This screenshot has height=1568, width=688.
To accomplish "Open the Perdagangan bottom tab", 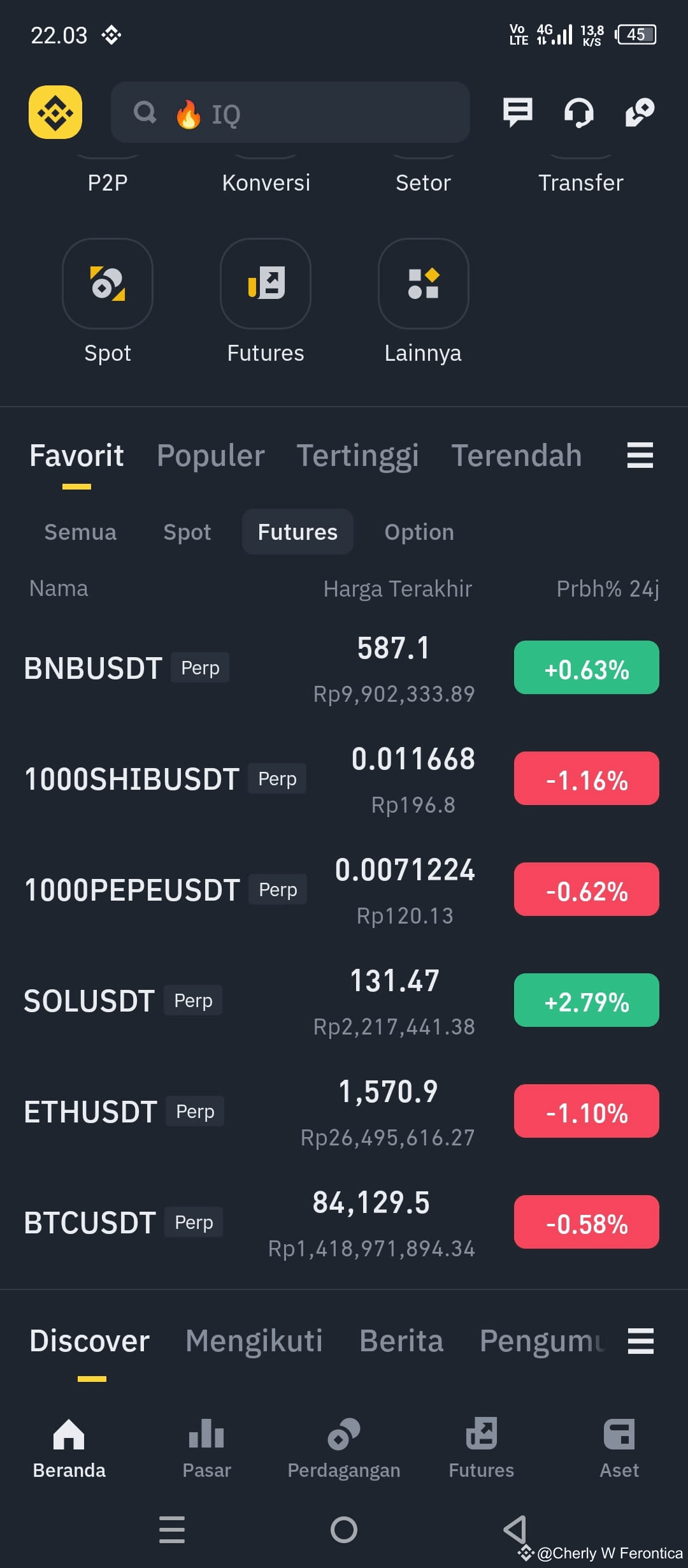I will coord(344,1448).
